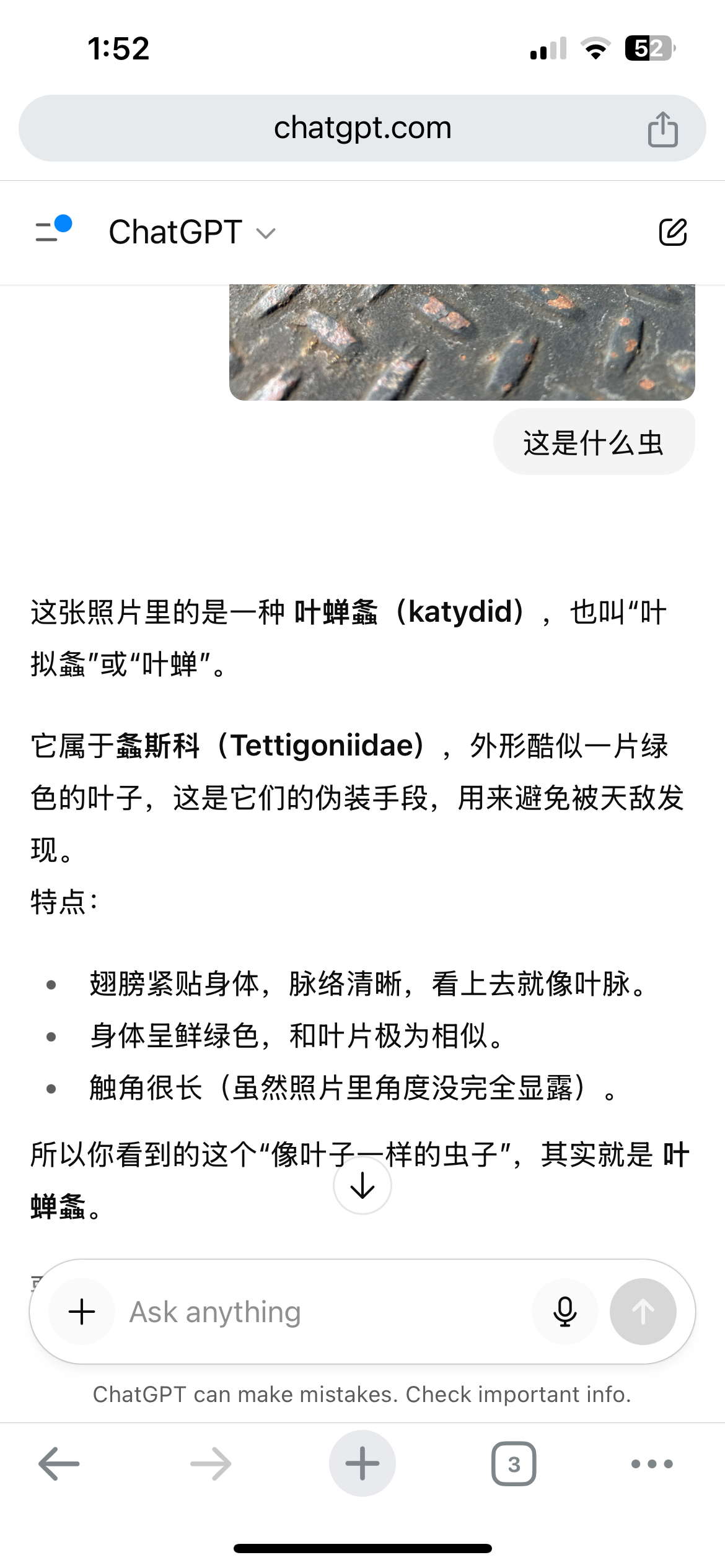Expand the ChatGPT model dropdown
The image size is (725, 1568).
191,232
